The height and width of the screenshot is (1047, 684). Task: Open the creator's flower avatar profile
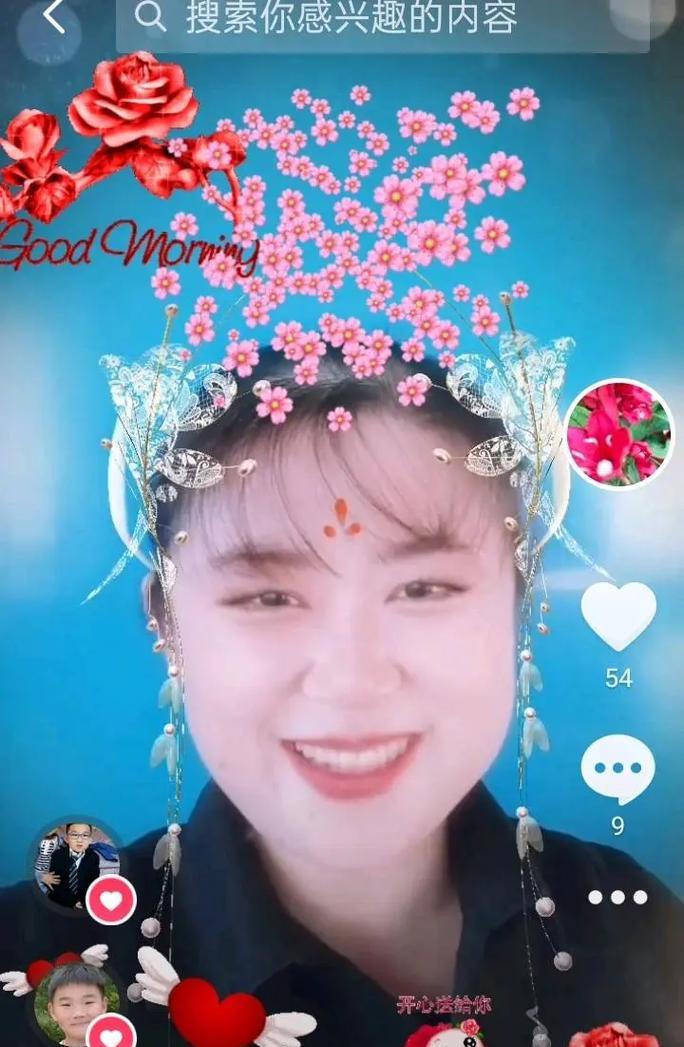point(619,434)
